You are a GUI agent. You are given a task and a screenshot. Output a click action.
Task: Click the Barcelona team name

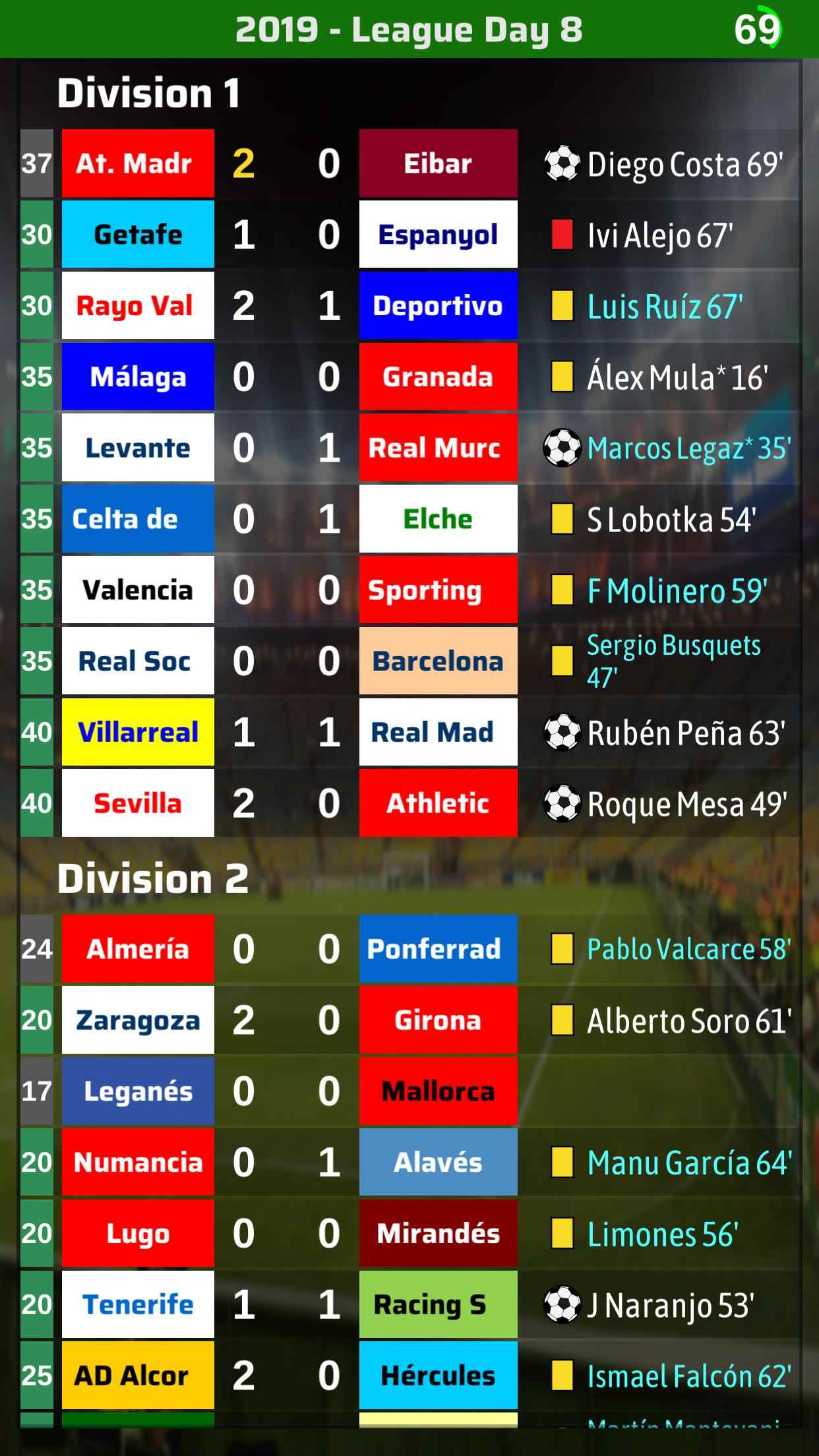tap(438, 661)
